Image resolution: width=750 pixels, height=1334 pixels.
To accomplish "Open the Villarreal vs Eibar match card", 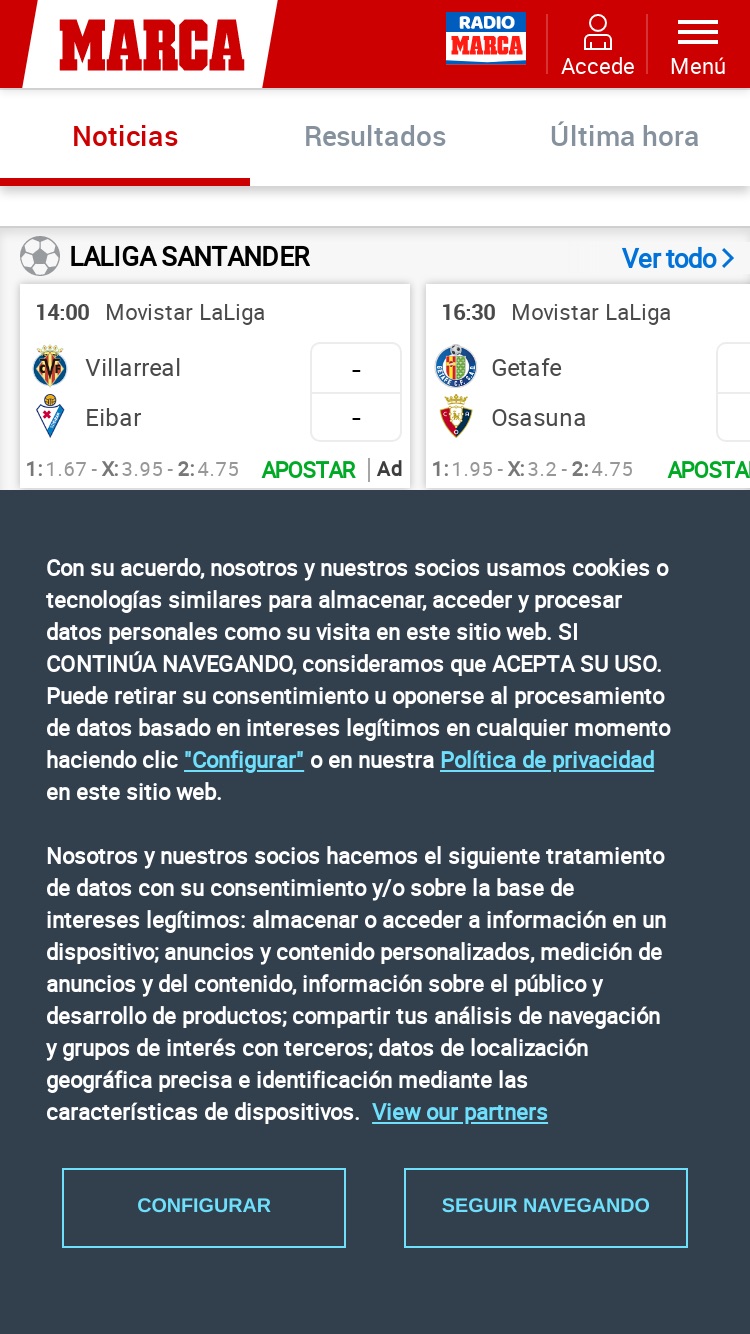I will [215, 386].
